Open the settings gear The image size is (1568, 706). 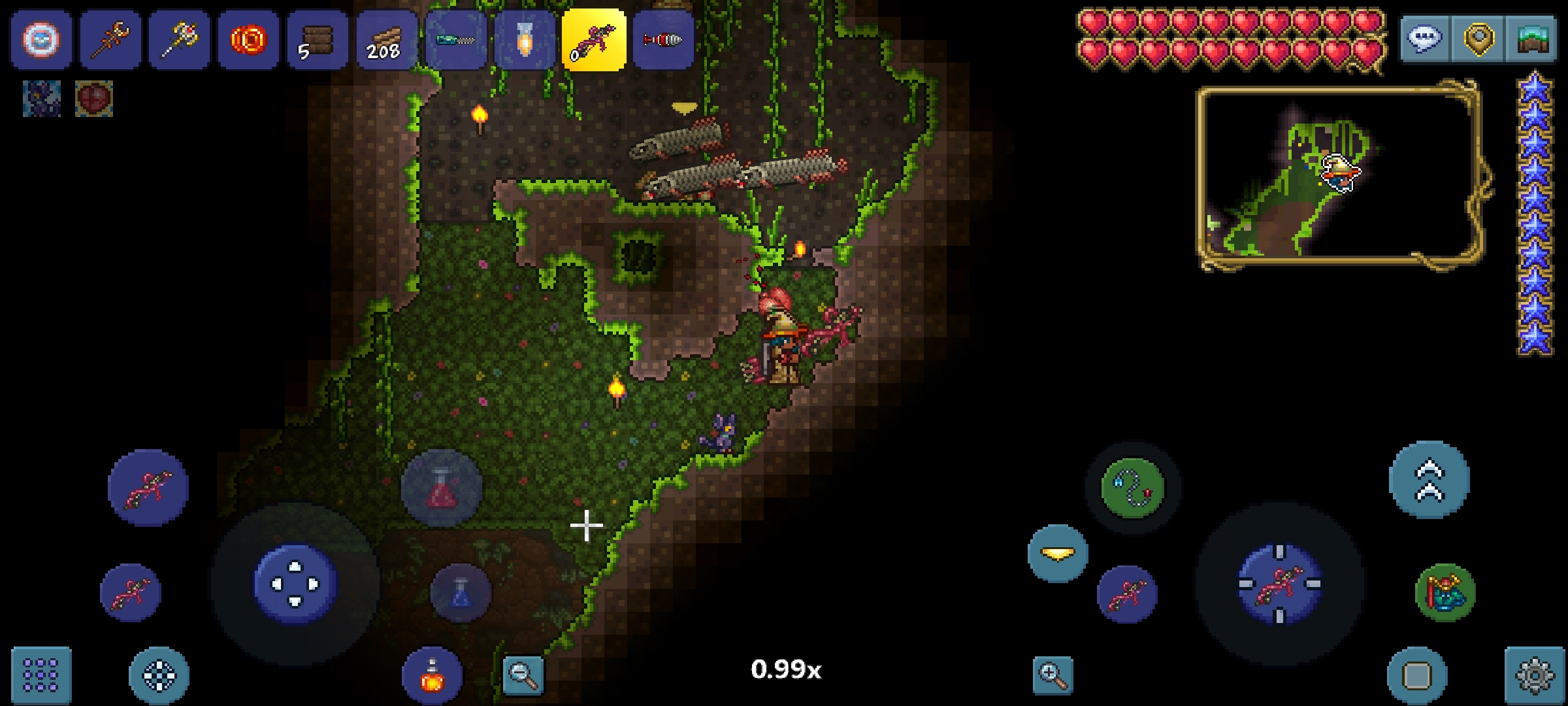pyautogui.click(x=1534, y=676)
